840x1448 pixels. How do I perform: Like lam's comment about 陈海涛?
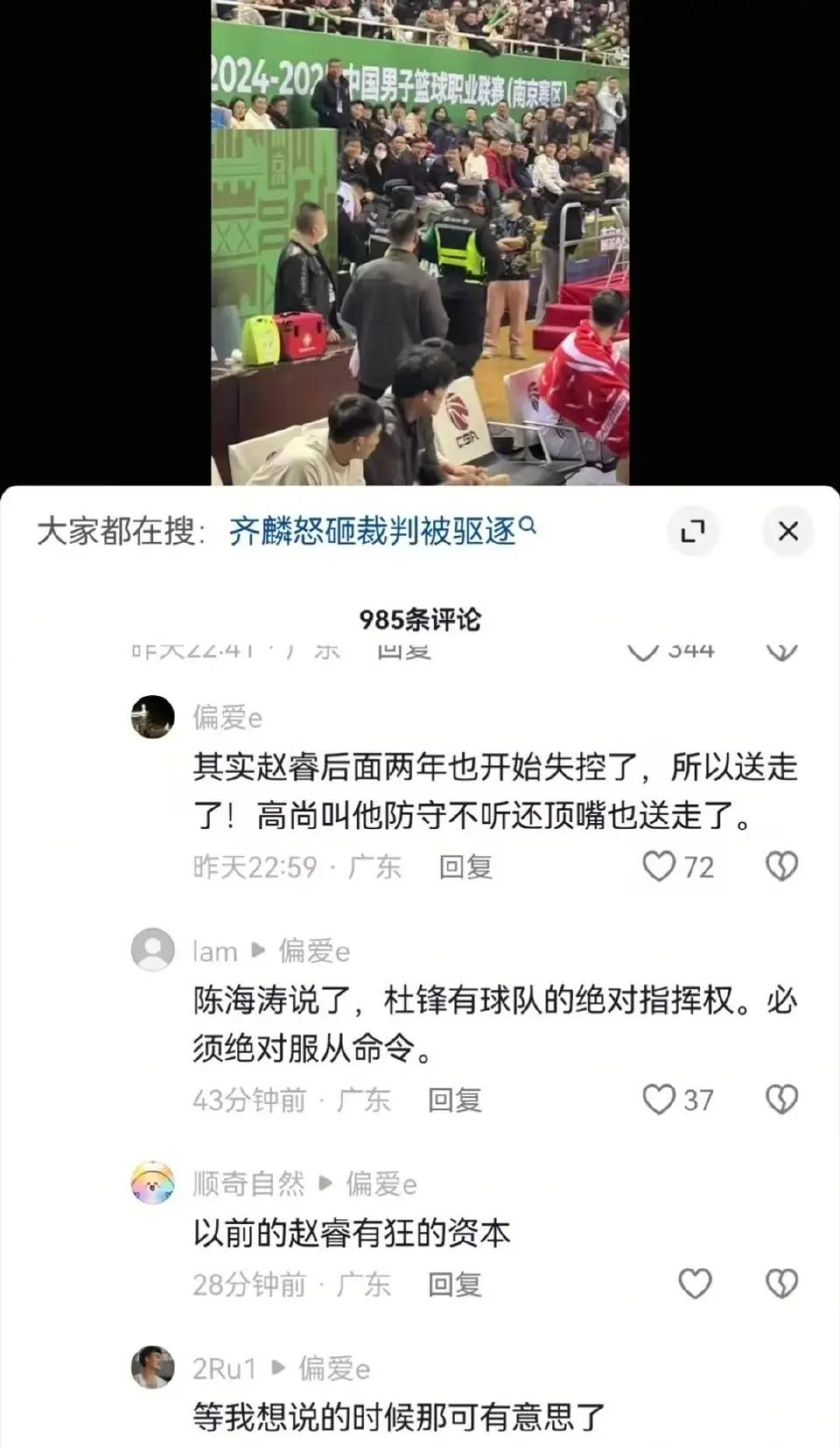(659, 1100)
